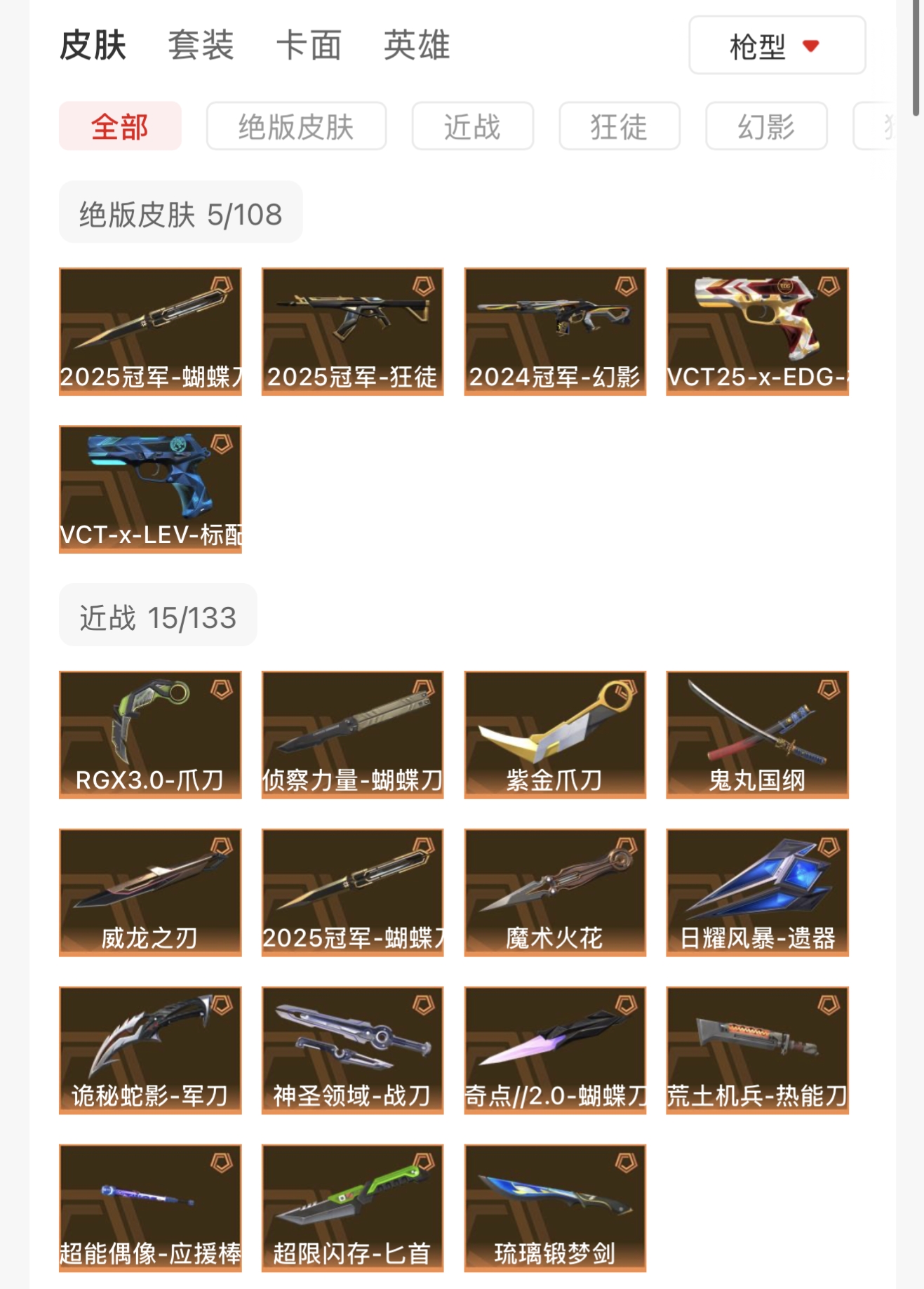Select the 幻影 filter chip
The image size is (924, 1289).
tap(766, 127)
